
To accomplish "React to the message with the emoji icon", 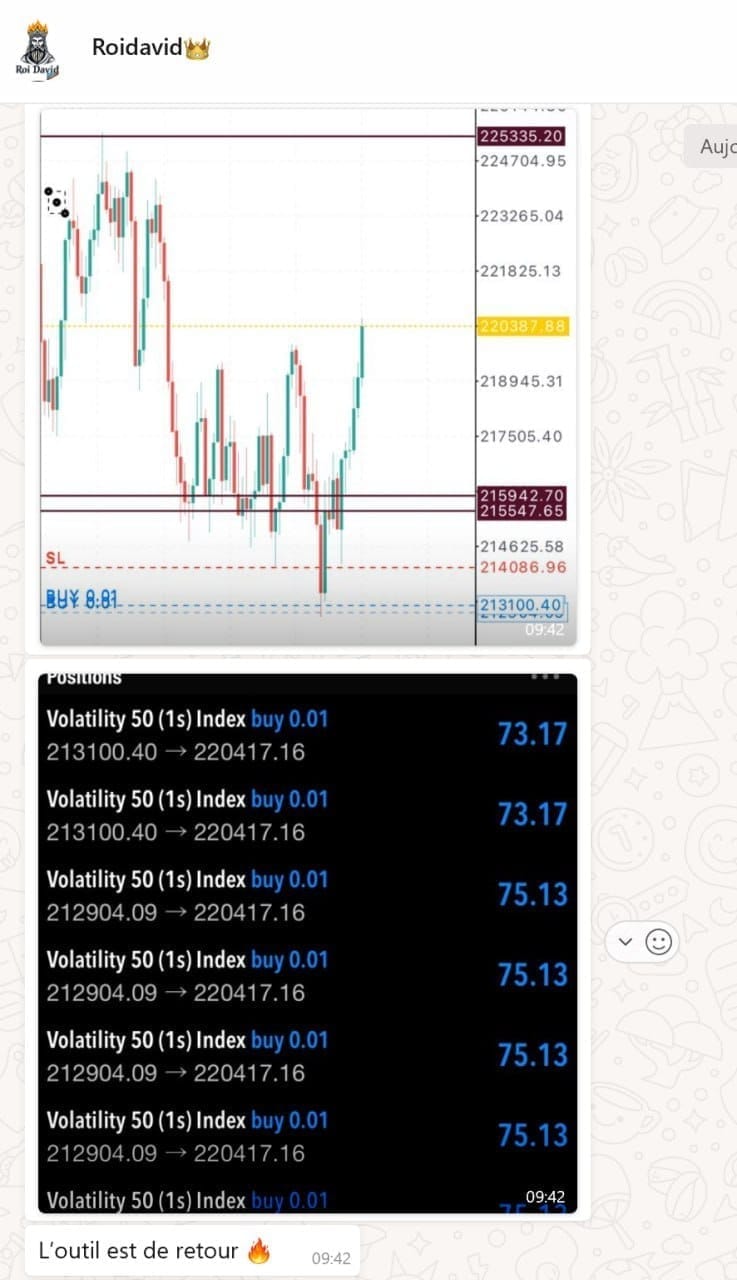I will coord(658,942).
